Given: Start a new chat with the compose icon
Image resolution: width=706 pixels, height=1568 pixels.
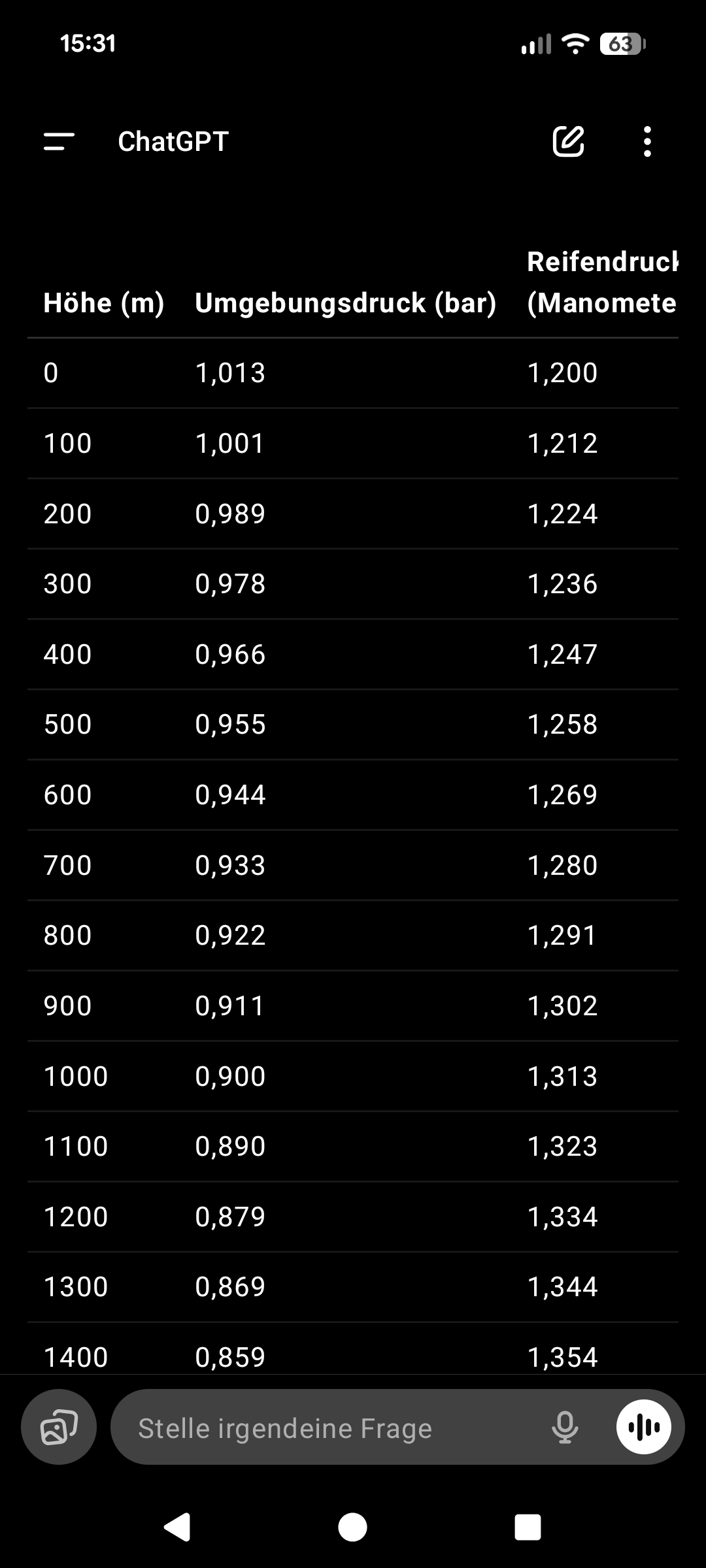Looking at the screenshot, I should point(568,141).
